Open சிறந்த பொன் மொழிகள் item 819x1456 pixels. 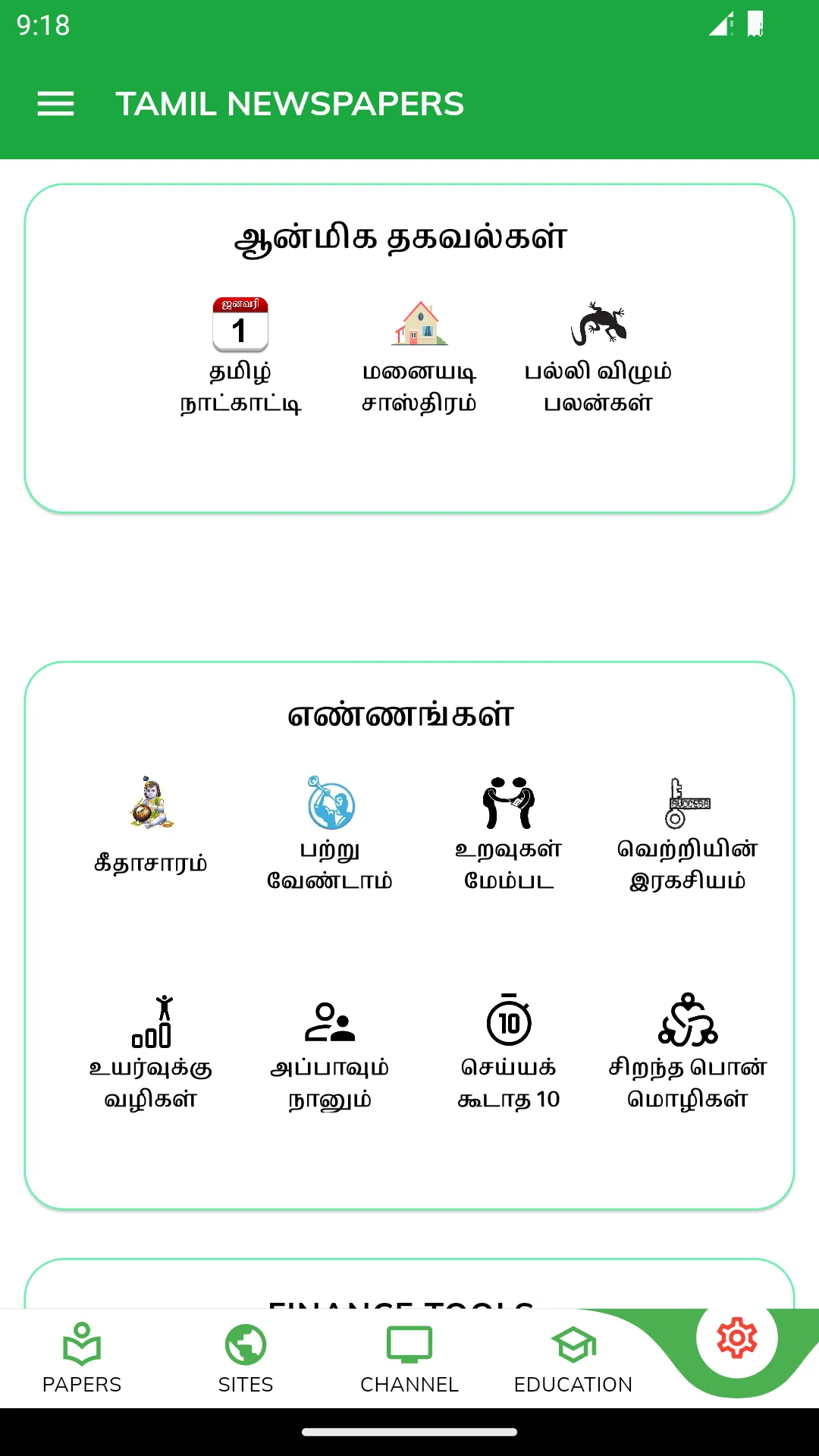[688, 1053]
